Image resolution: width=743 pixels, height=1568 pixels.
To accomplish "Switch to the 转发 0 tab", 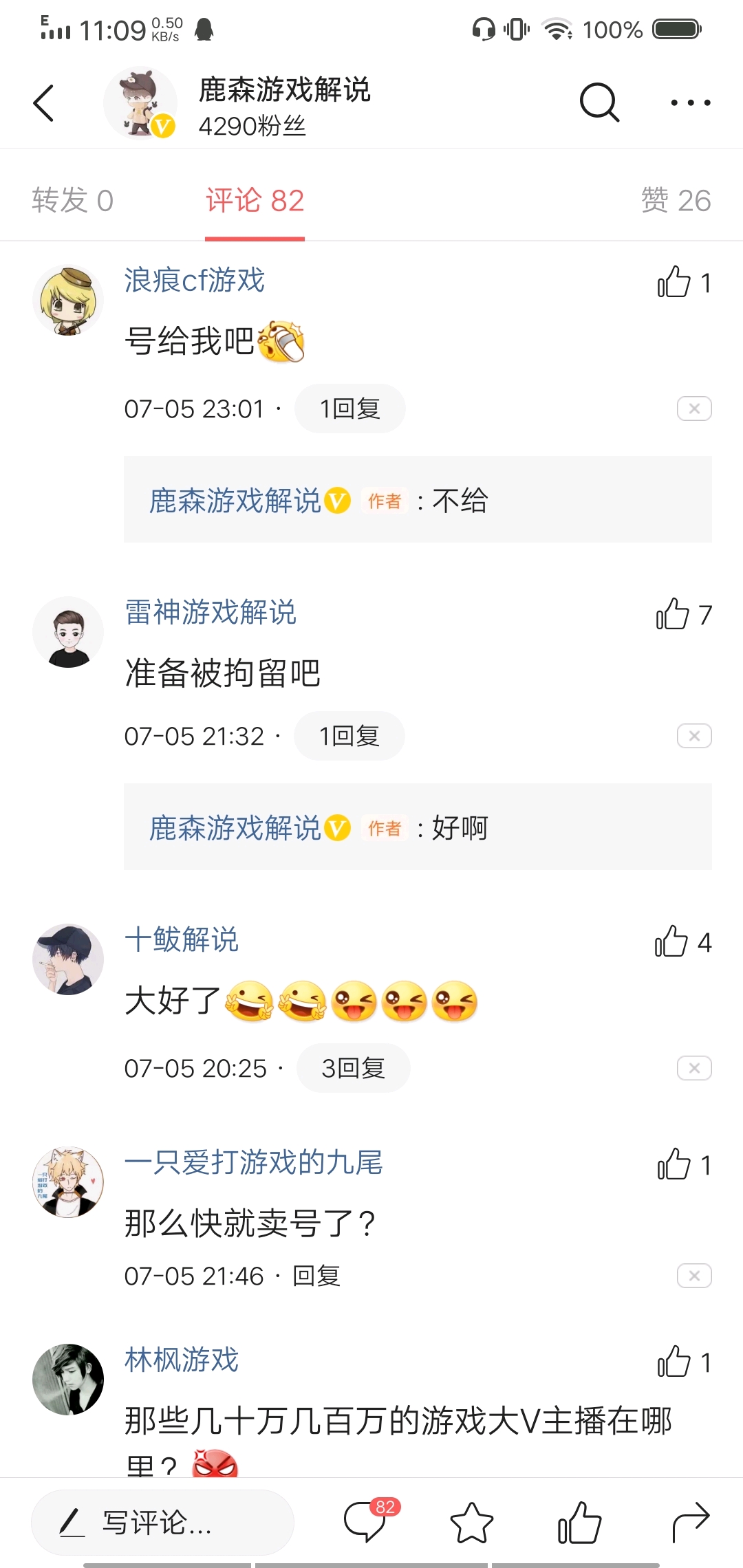I will point(72,201).
